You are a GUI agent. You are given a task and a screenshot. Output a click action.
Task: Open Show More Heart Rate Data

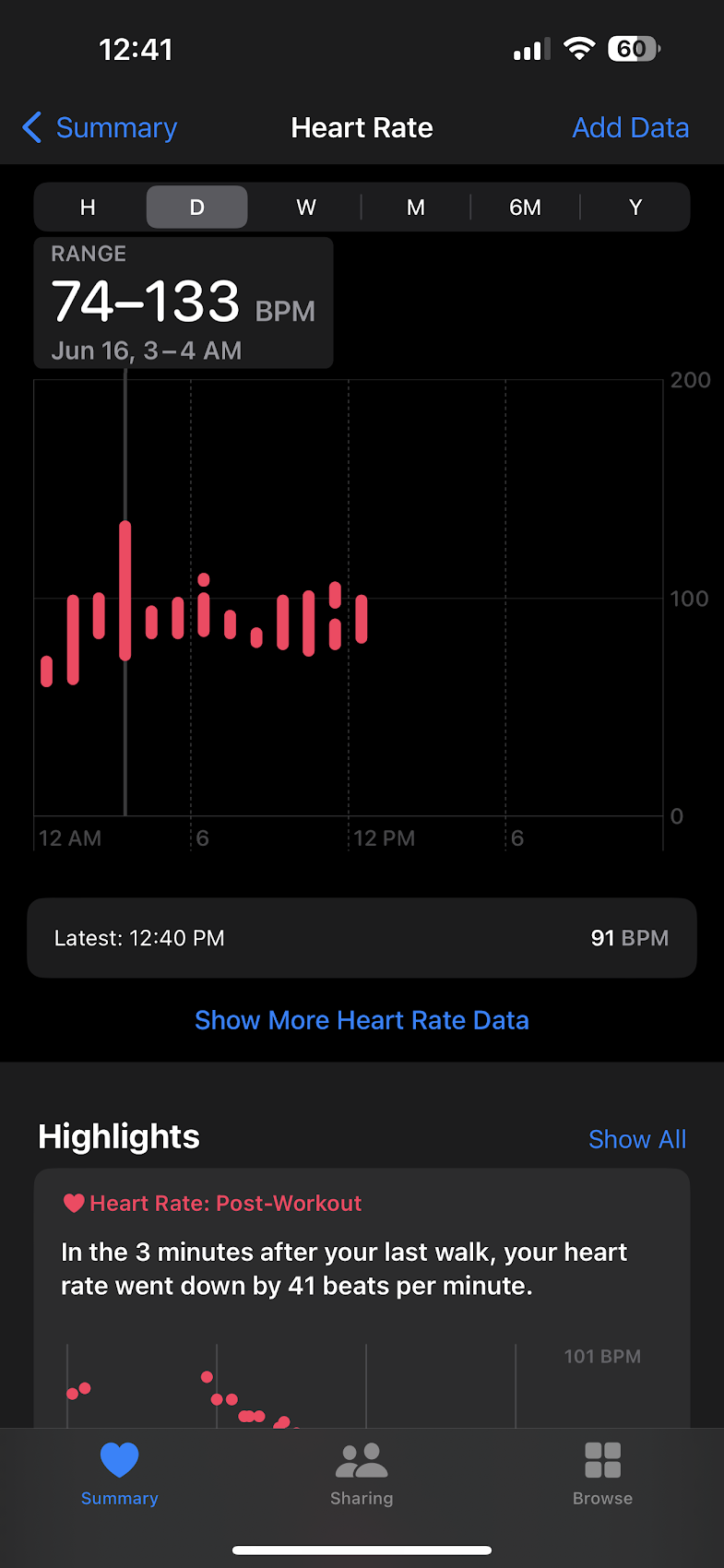[362, 1020]
